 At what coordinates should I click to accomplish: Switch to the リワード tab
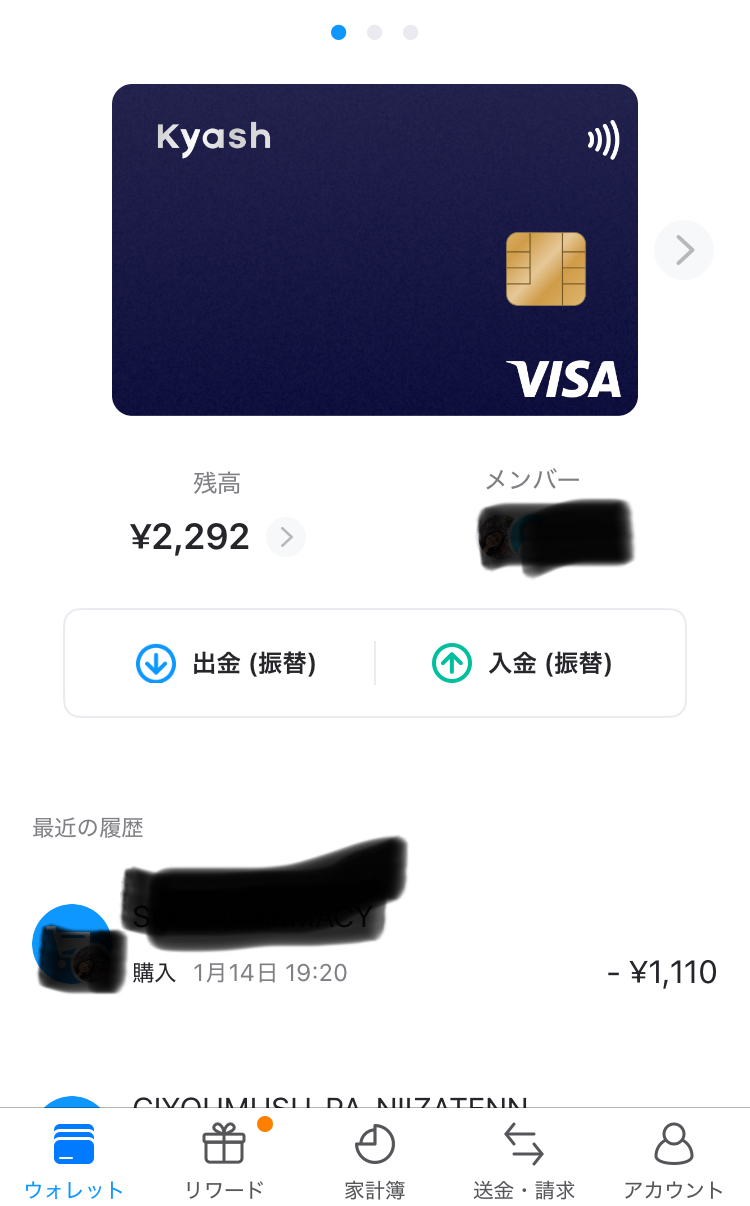click(x=224, y=1159)
